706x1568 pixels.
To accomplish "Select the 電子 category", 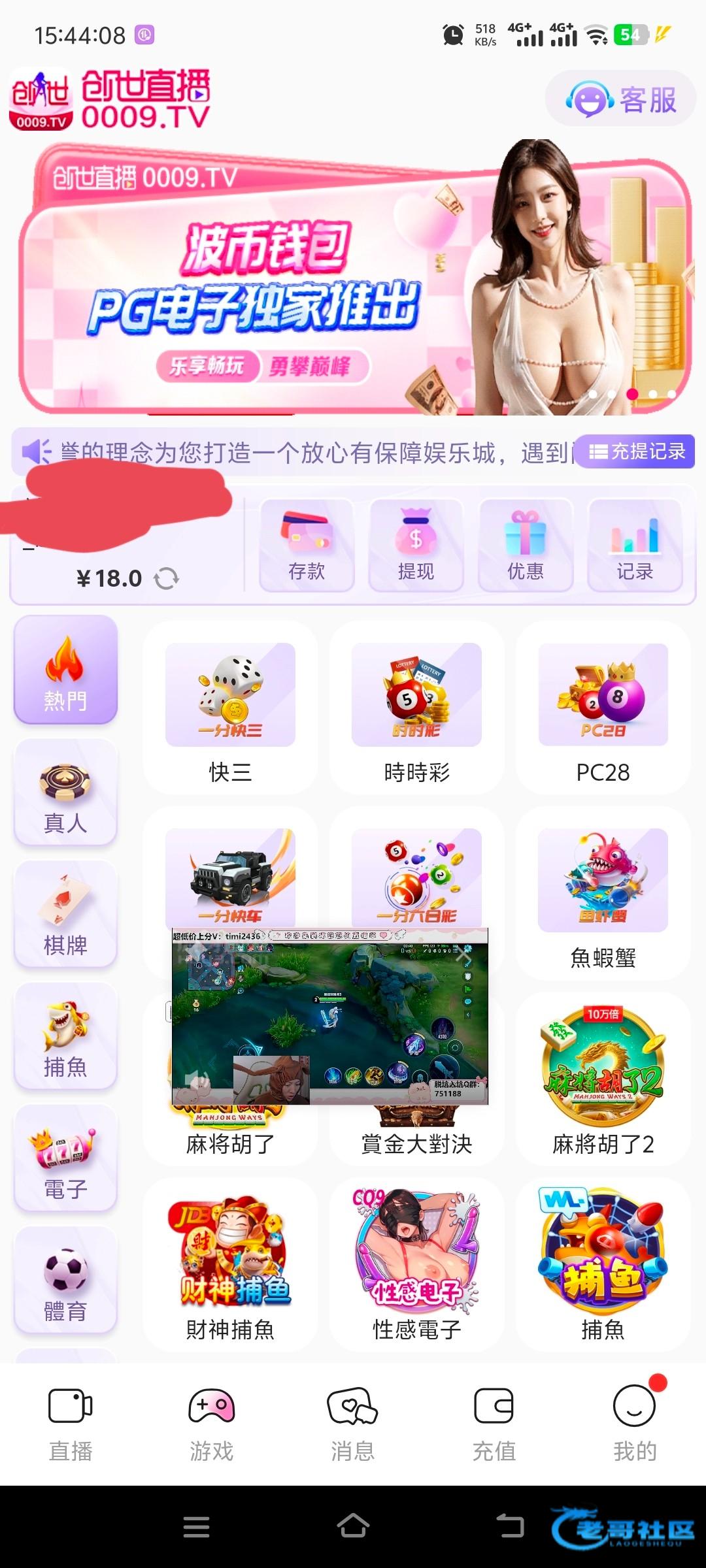I will pos(65,1158).
